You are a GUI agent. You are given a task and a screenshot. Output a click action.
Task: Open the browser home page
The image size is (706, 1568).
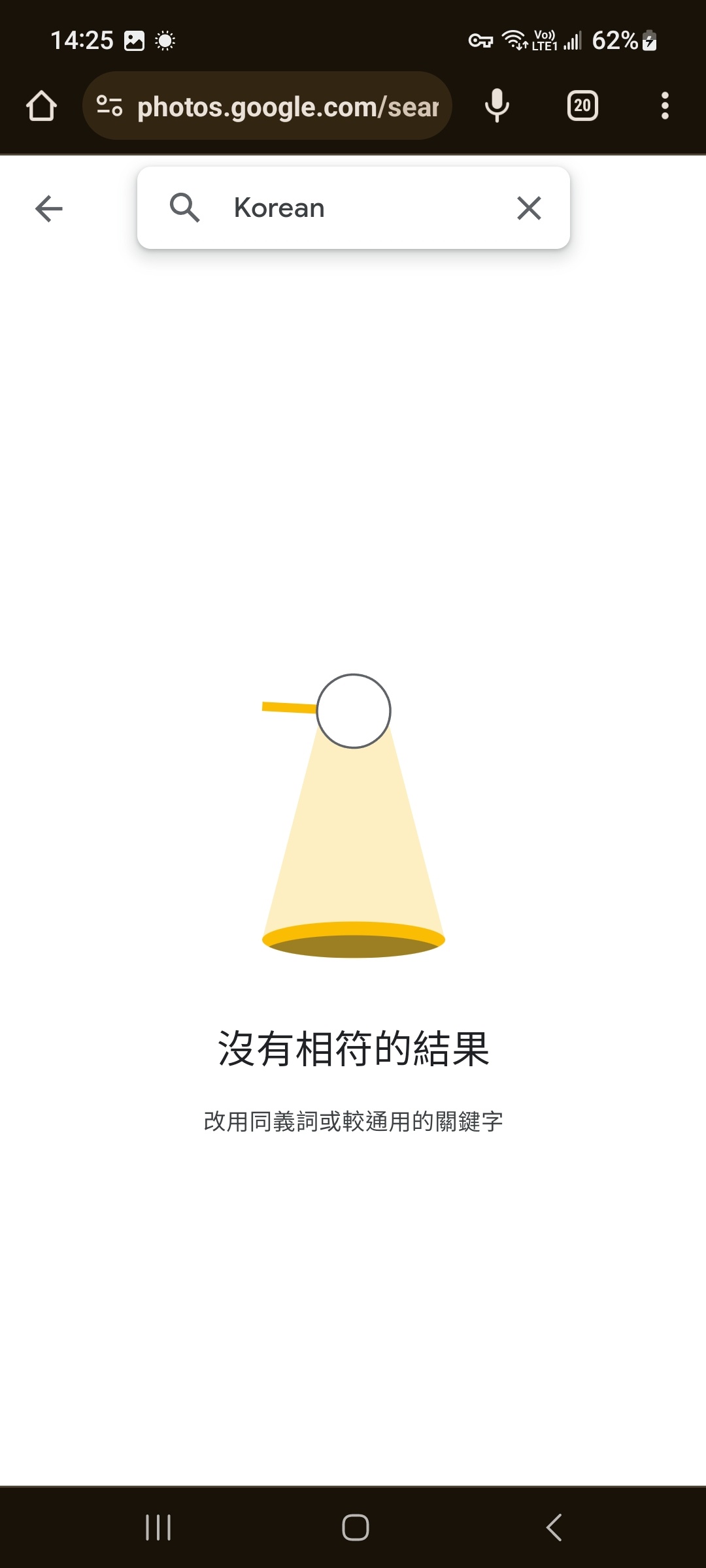point(41,106)
